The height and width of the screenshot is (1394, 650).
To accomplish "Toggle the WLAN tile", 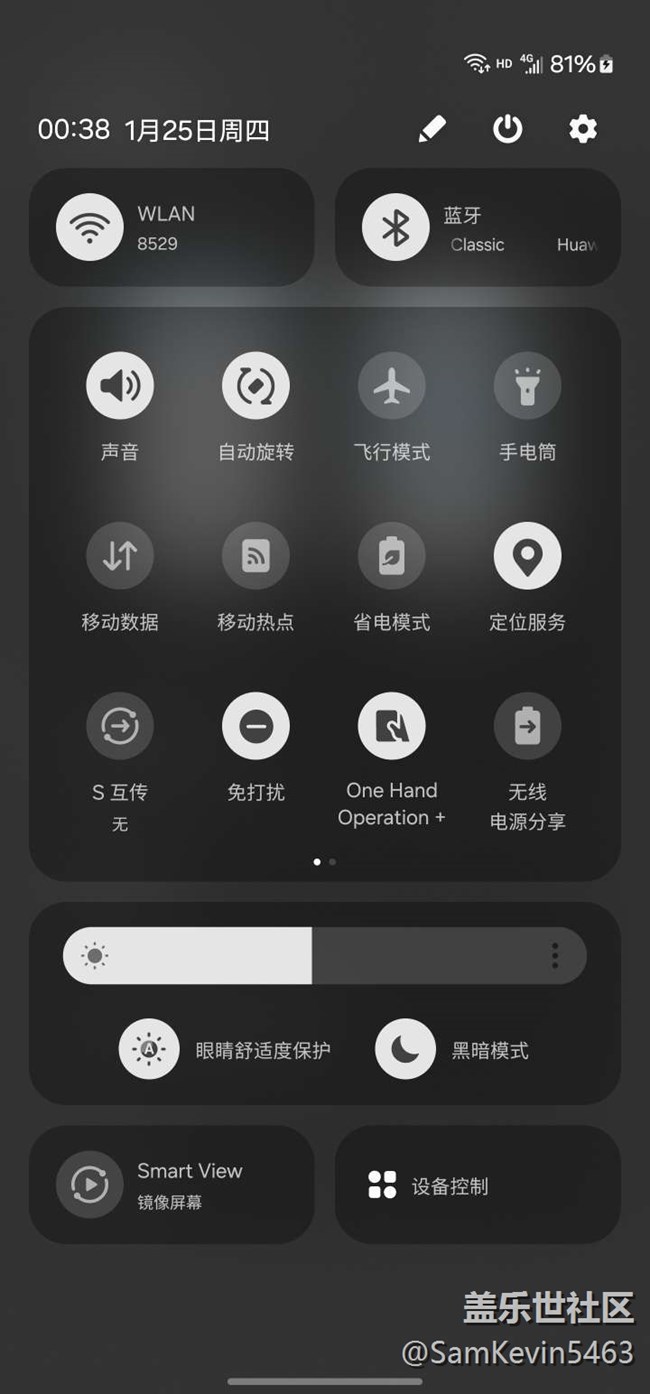I will 90,227.
